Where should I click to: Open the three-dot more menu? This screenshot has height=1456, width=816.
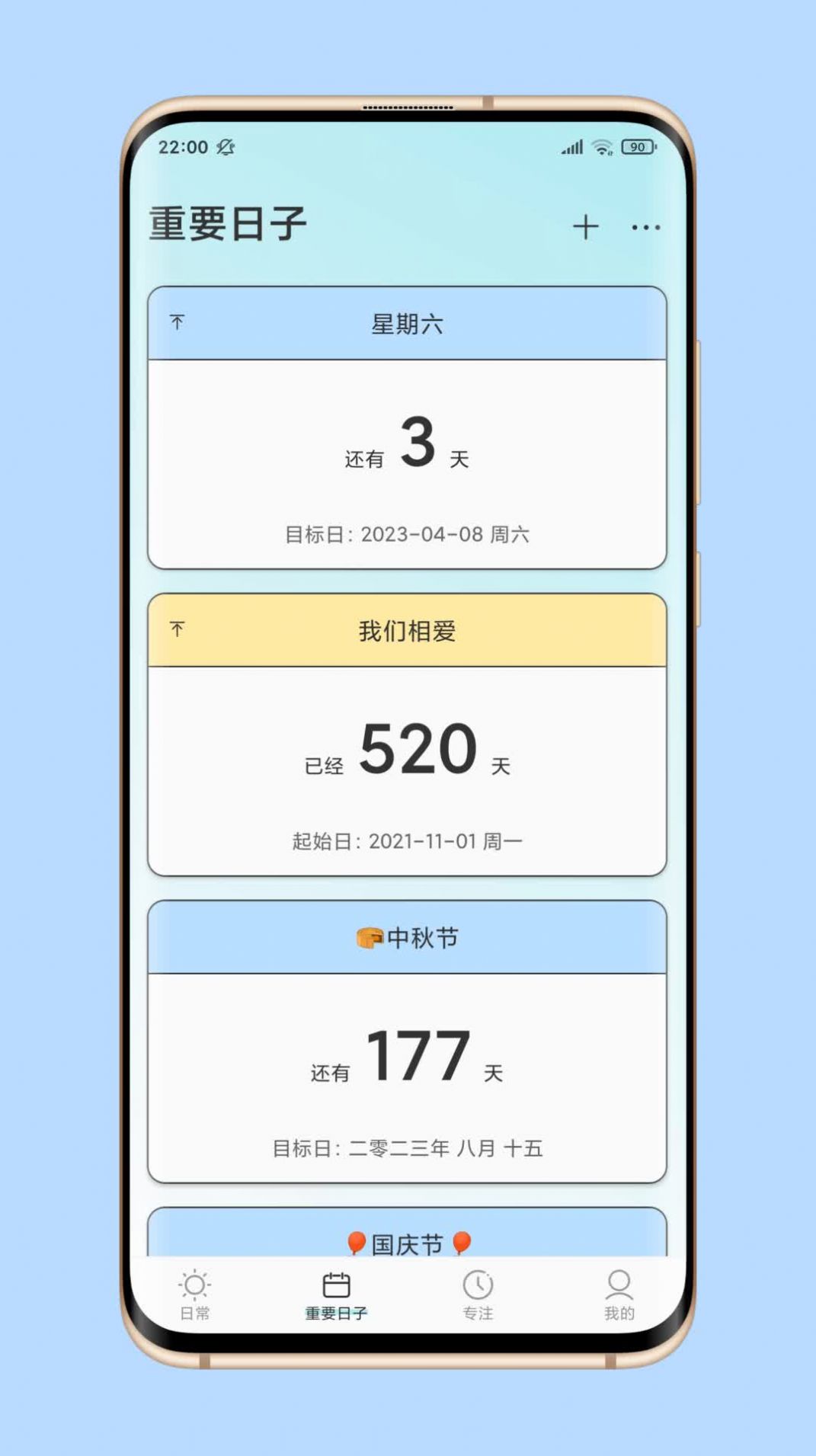tap(645, 227)
